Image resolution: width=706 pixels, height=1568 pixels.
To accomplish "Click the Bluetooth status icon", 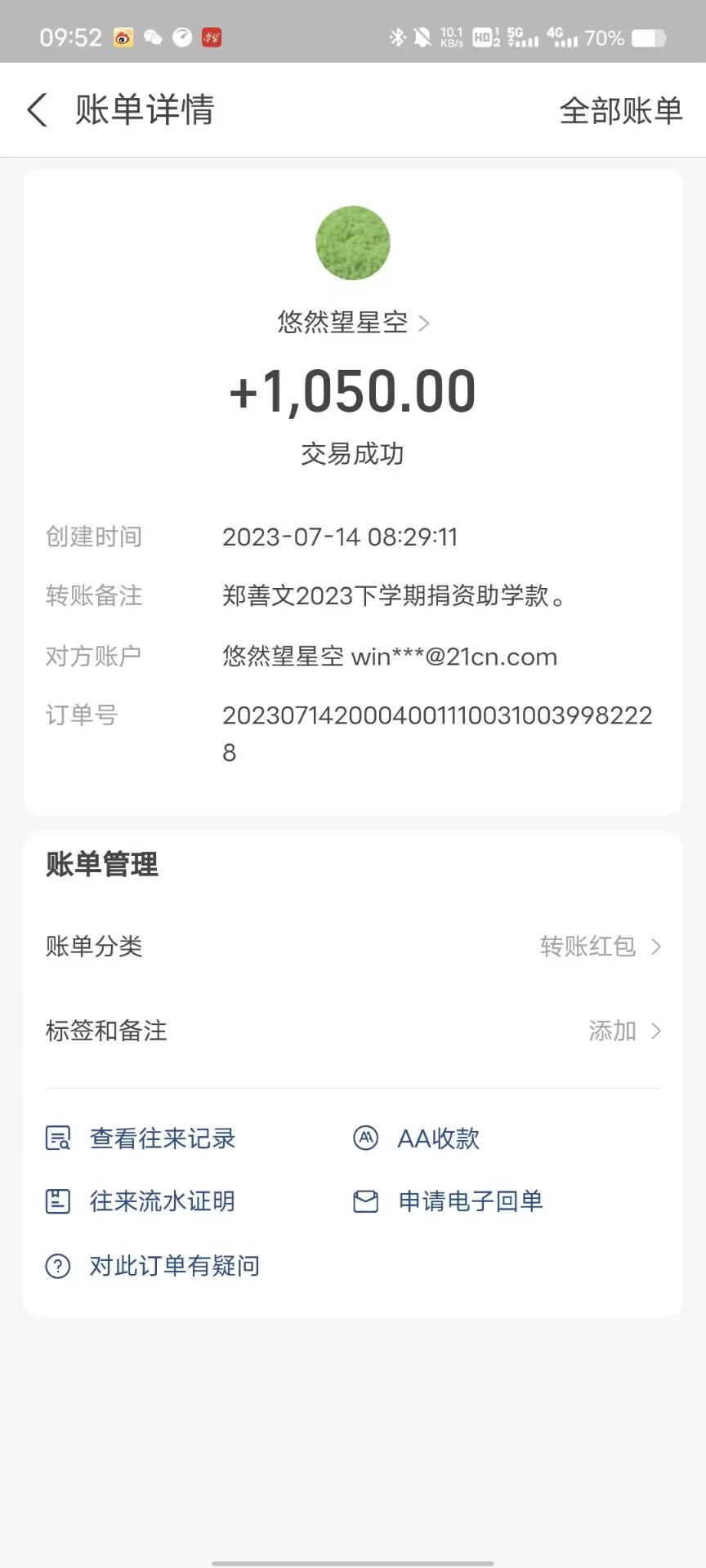I will click(398, 36).
